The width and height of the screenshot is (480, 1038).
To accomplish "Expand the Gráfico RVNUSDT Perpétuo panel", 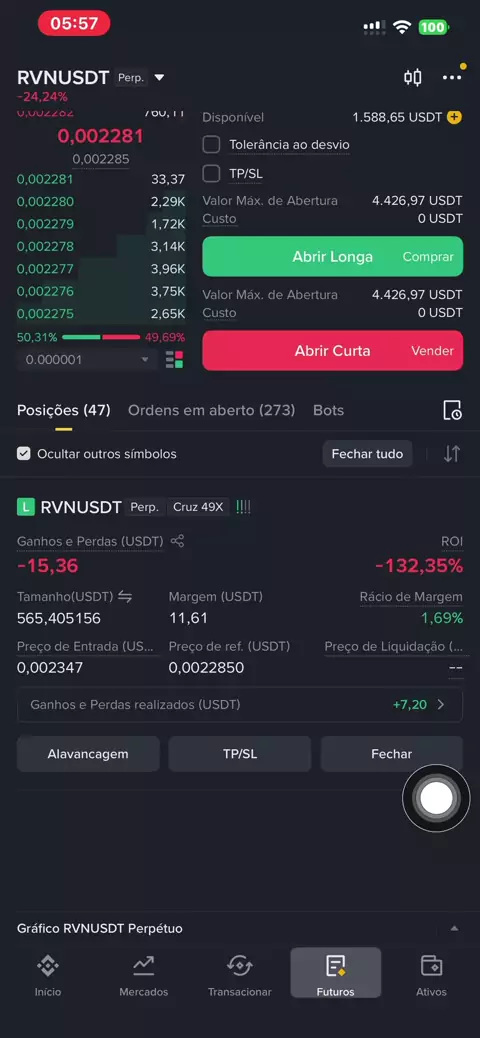I will [454, 929].
